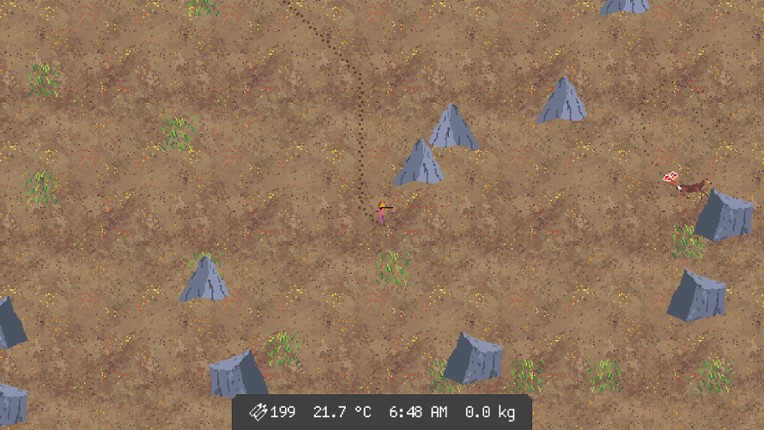Target the deer marked with red reticle
The image size is (764, 430).
pyautogui.click(x=692, y=187)
